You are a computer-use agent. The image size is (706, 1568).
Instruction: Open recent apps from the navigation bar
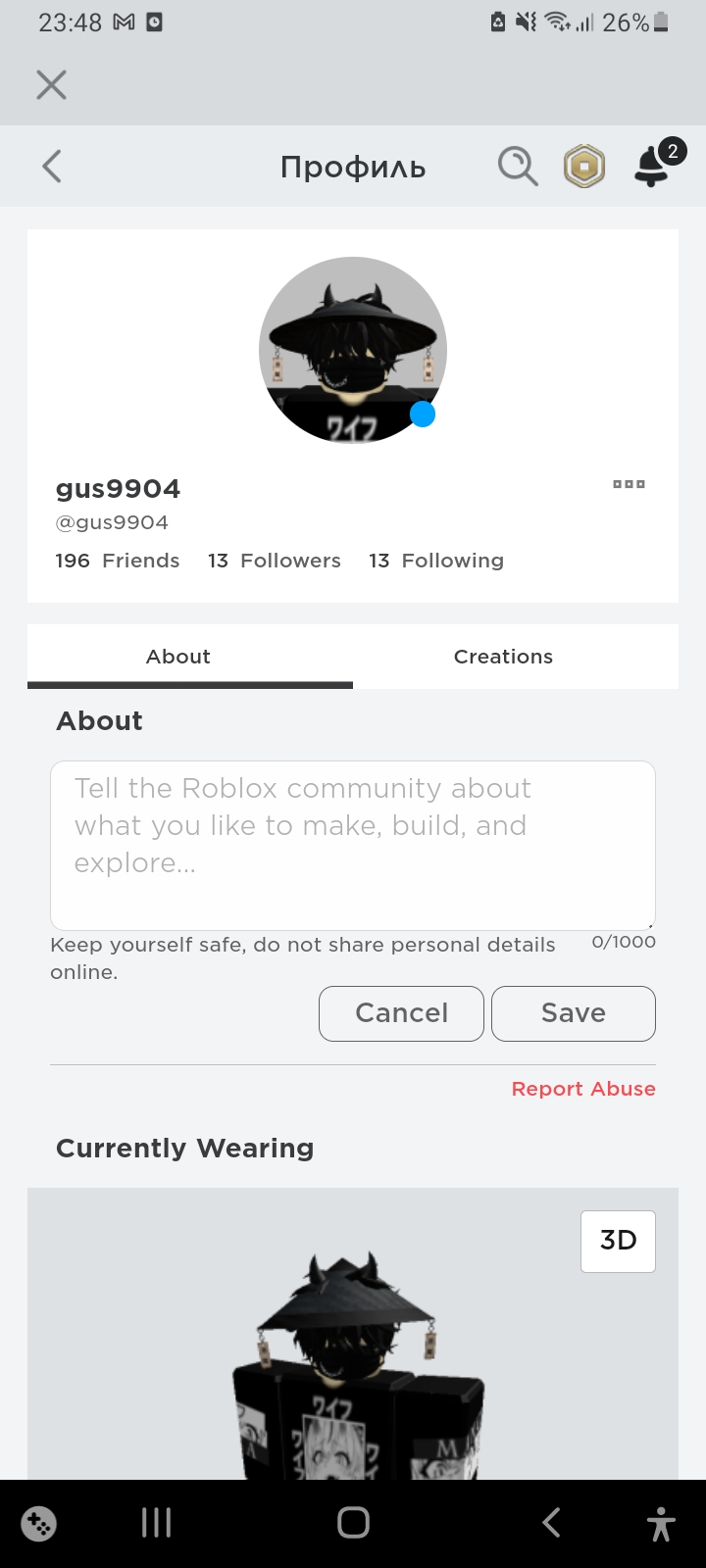[157, 1523]
